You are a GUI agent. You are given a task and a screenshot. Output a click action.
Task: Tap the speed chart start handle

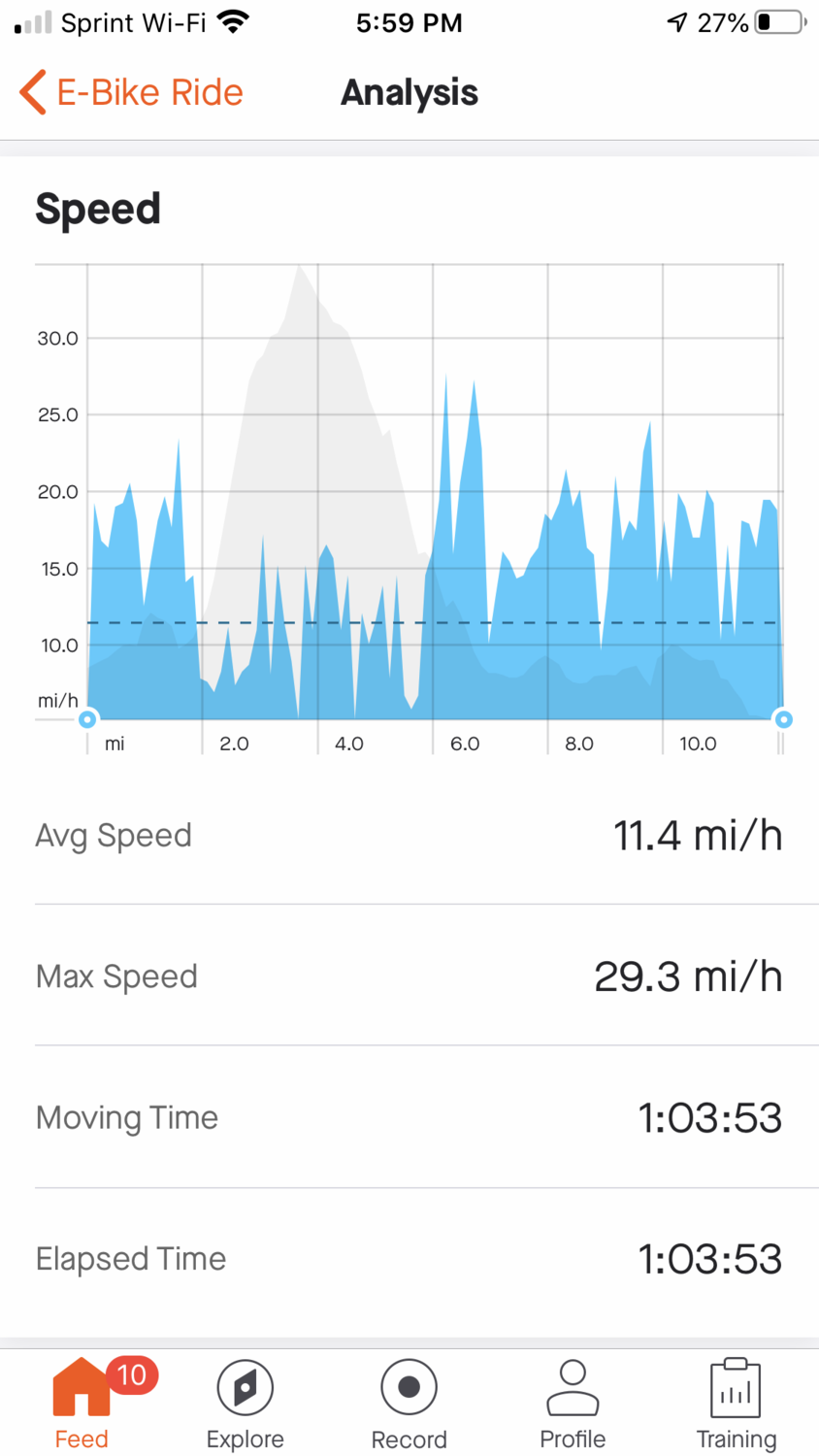tap(87, 719)
